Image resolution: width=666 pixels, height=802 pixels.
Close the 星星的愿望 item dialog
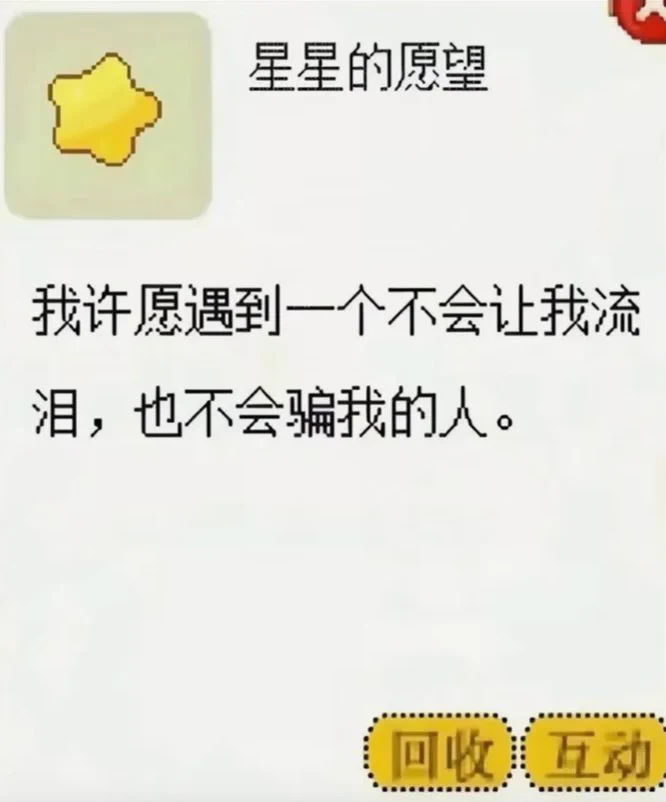tap(651, 14)
